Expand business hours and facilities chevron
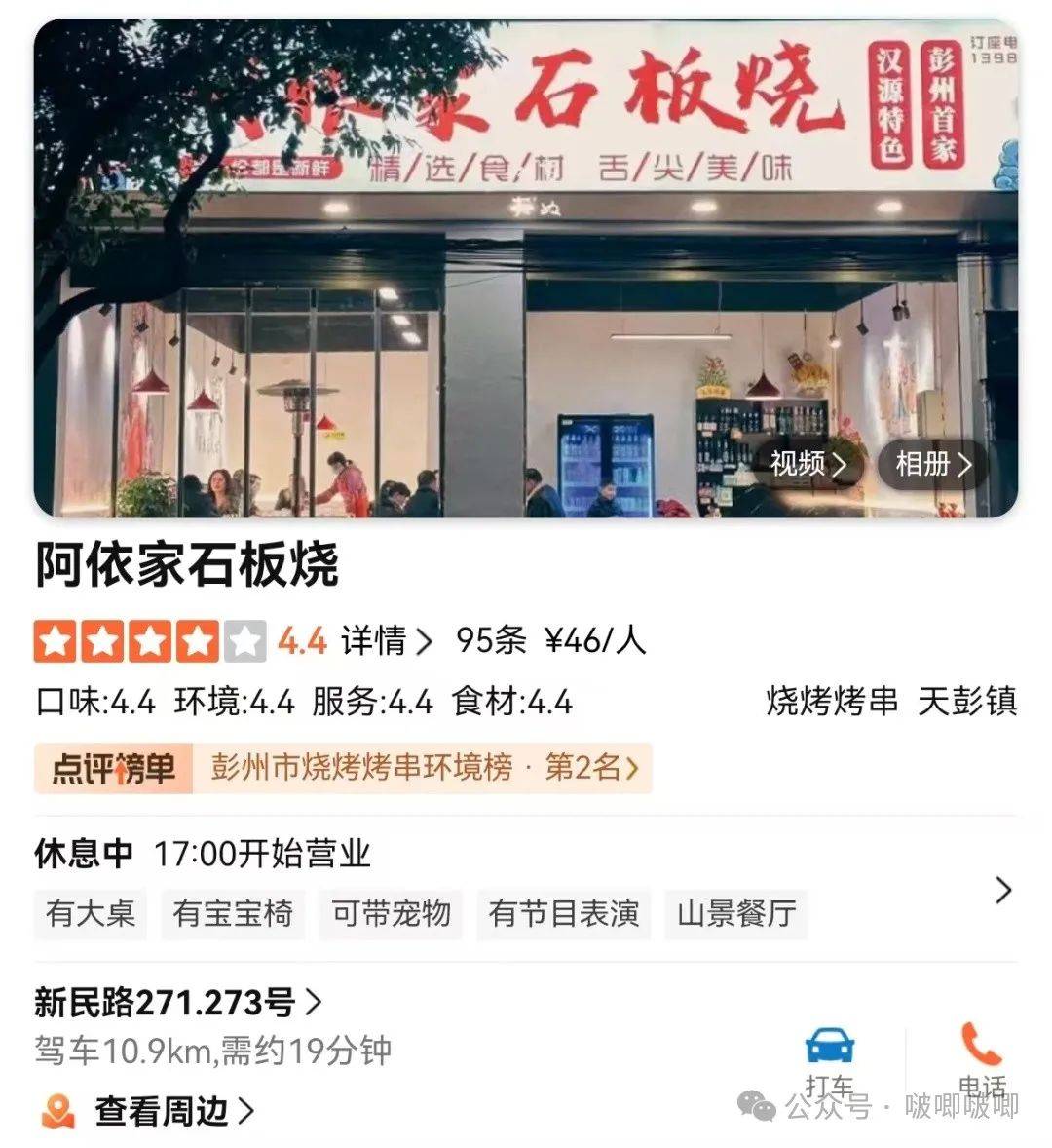Viewport: 1052px width, 1148px height. click(x=1003, y=890)
